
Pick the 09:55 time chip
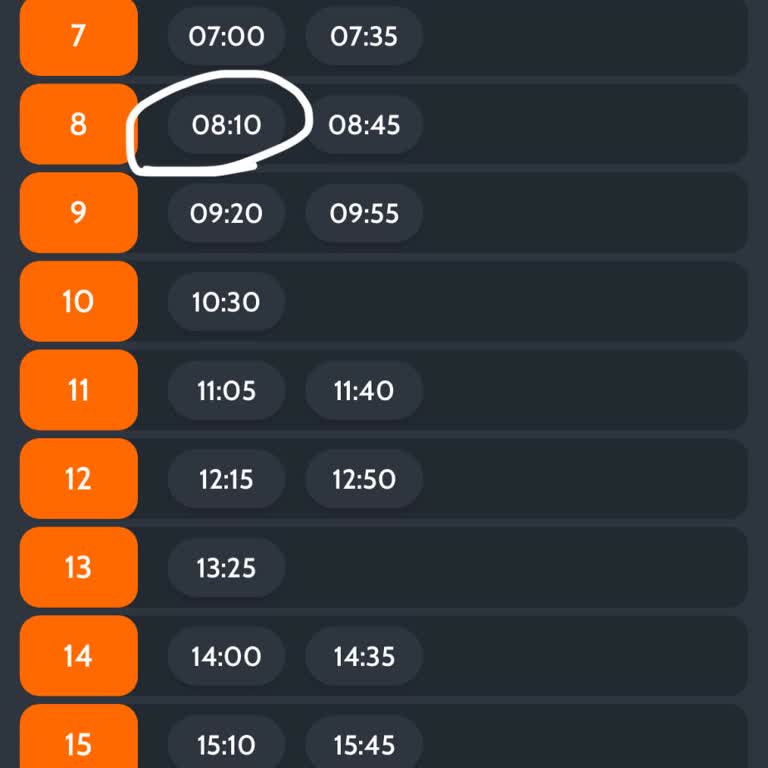tap(364, 214)
